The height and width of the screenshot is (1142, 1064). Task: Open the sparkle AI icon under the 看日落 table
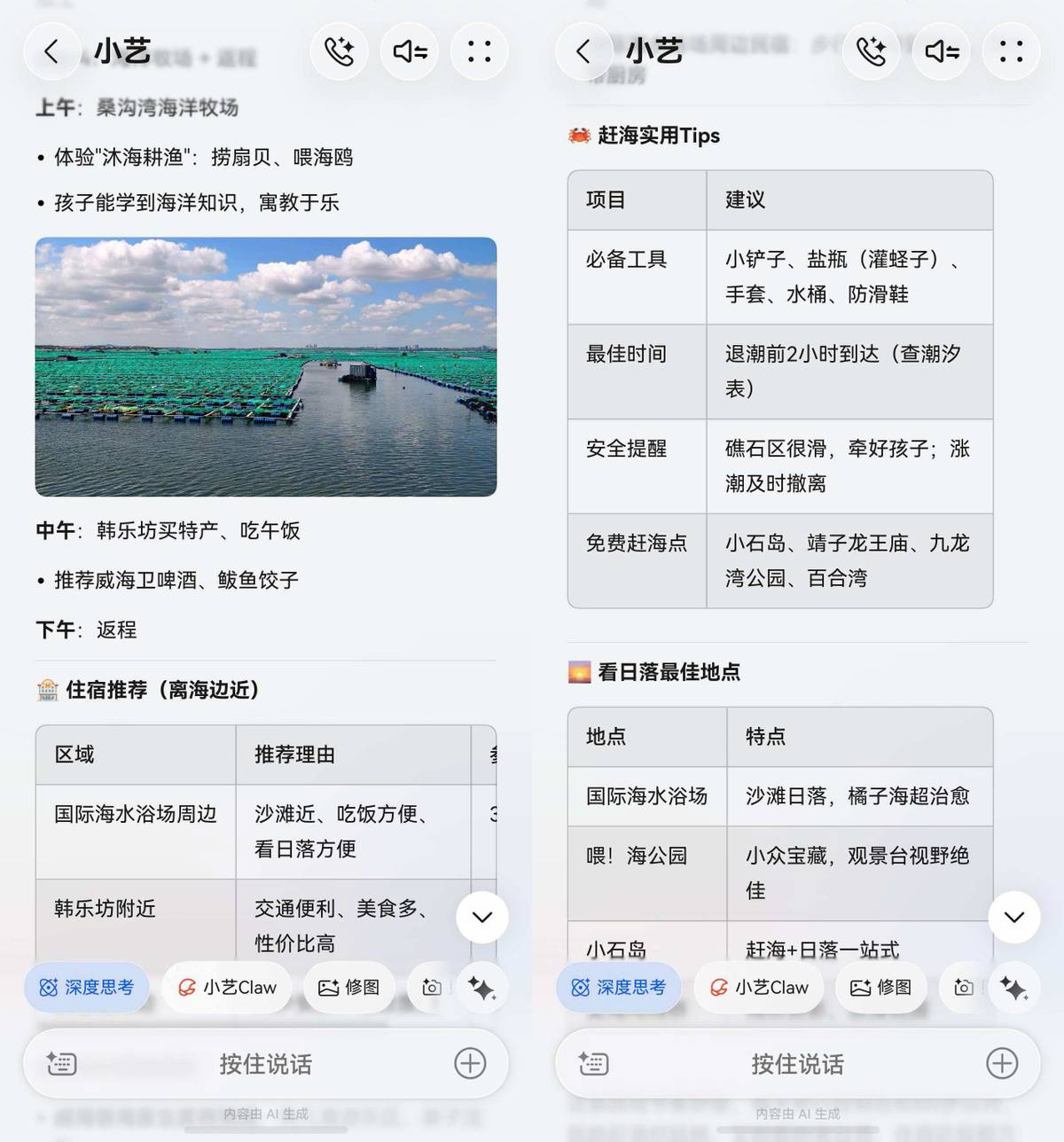click(1013, 987)
